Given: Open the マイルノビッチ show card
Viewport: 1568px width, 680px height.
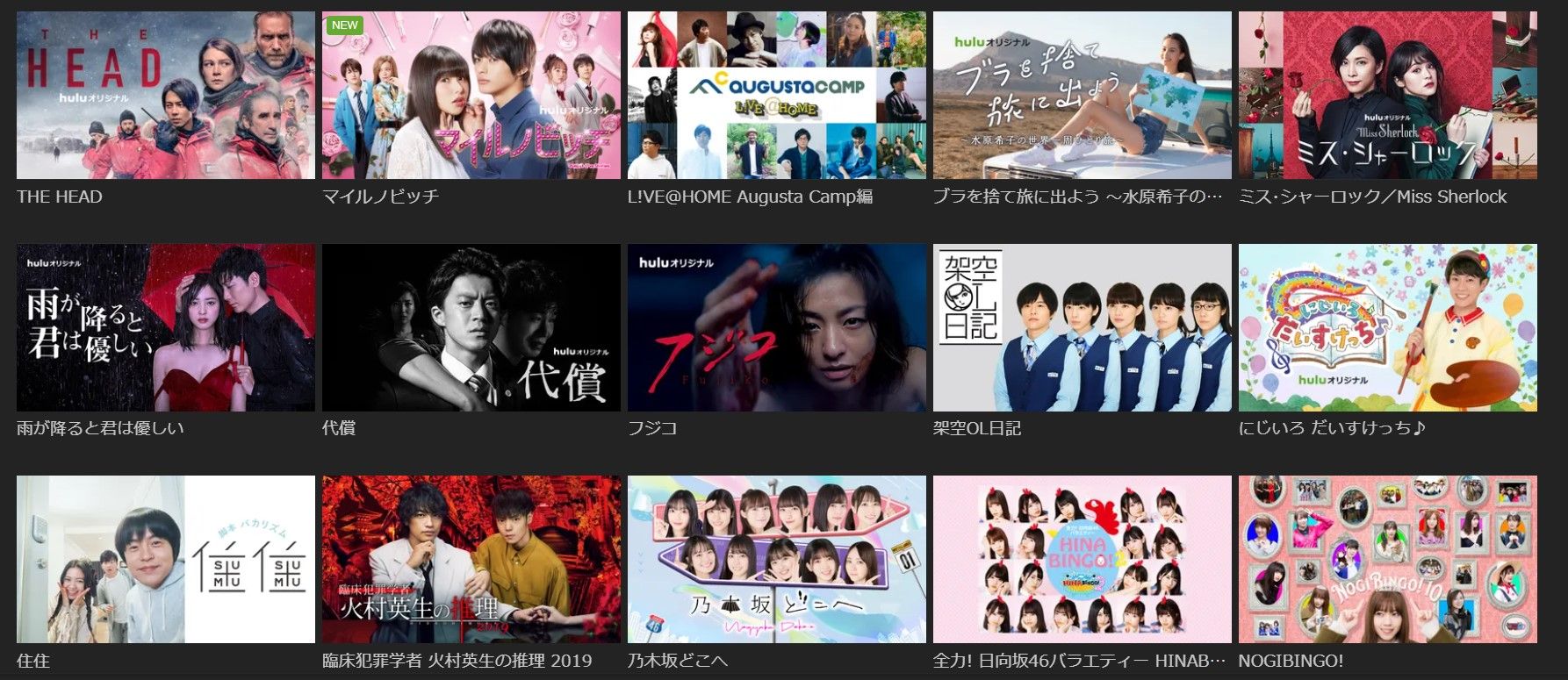Looking at the screenshot, I should pos(471,95).
